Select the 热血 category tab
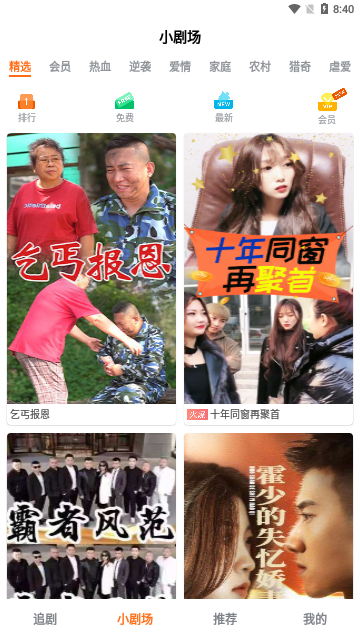Image resolution: width=360 pixels, height=640 pixels. (100, 67)
